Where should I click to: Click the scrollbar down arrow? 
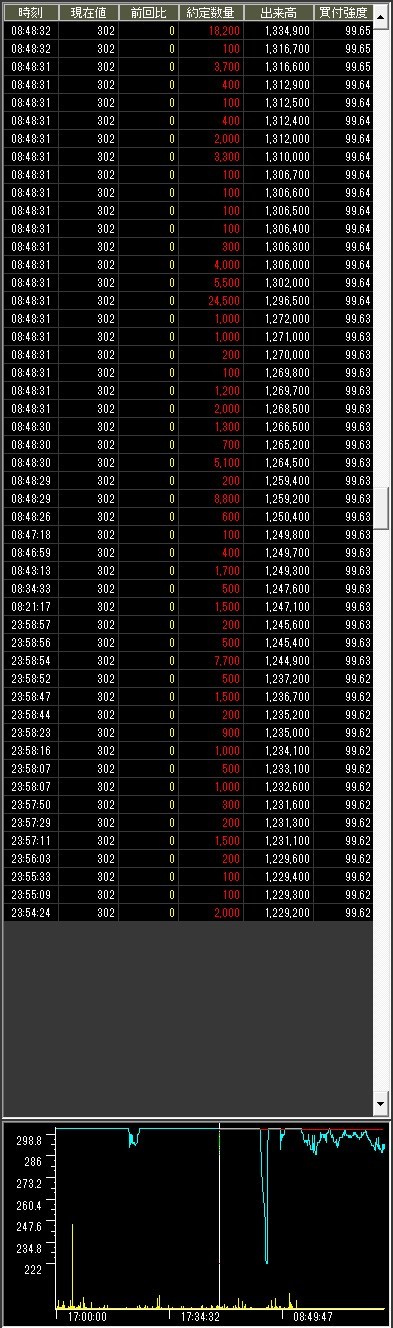pyautogui.click(x=381, y=1105)
